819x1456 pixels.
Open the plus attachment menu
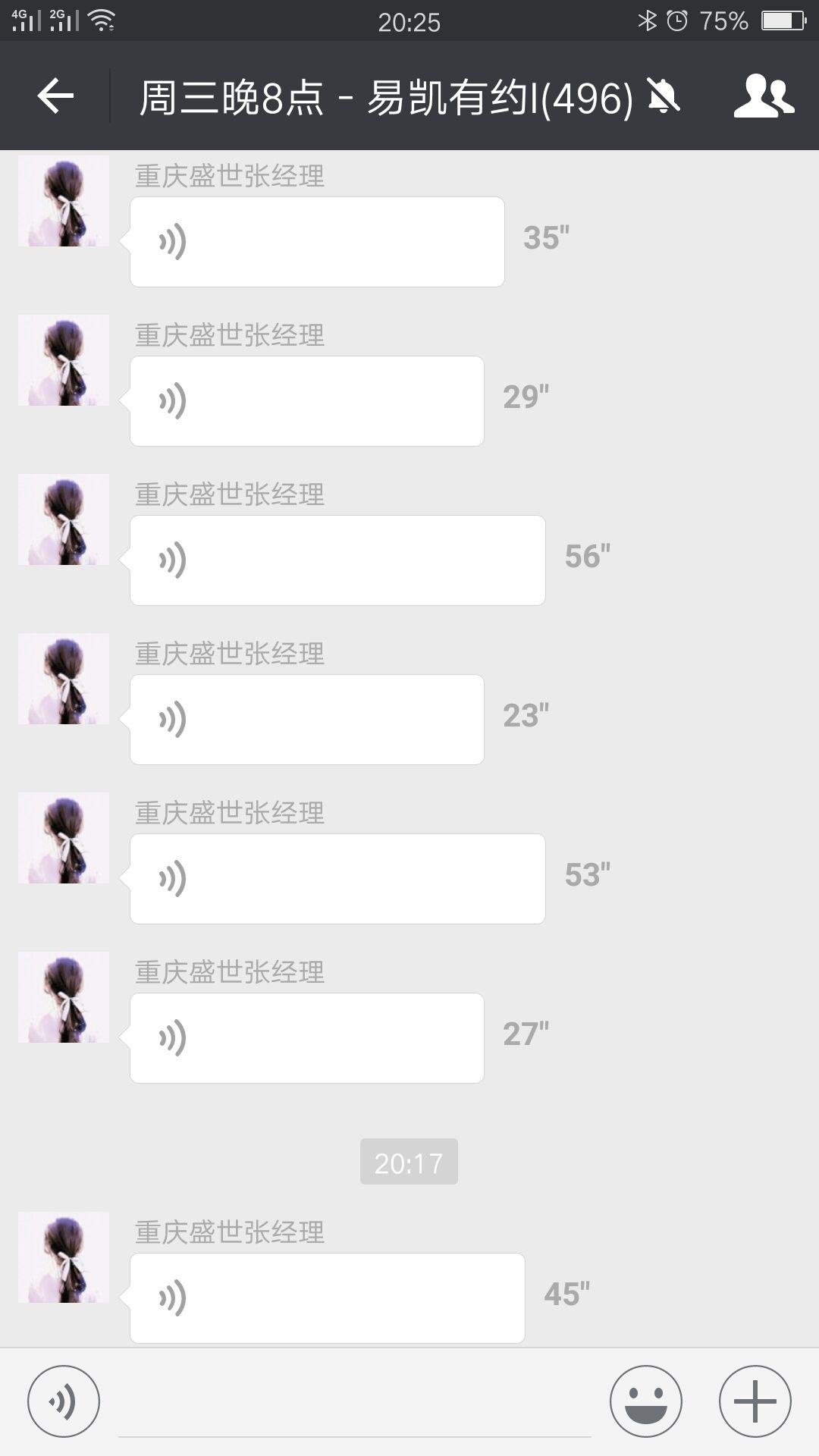coord(755,1401)
